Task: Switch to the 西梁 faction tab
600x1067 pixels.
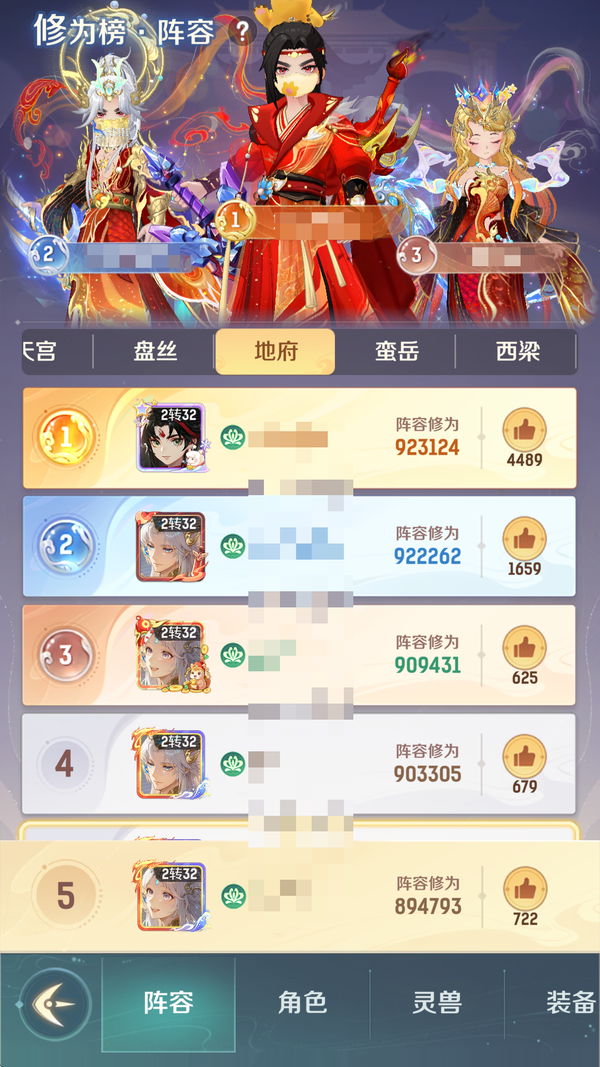Action: pos(516,352)
